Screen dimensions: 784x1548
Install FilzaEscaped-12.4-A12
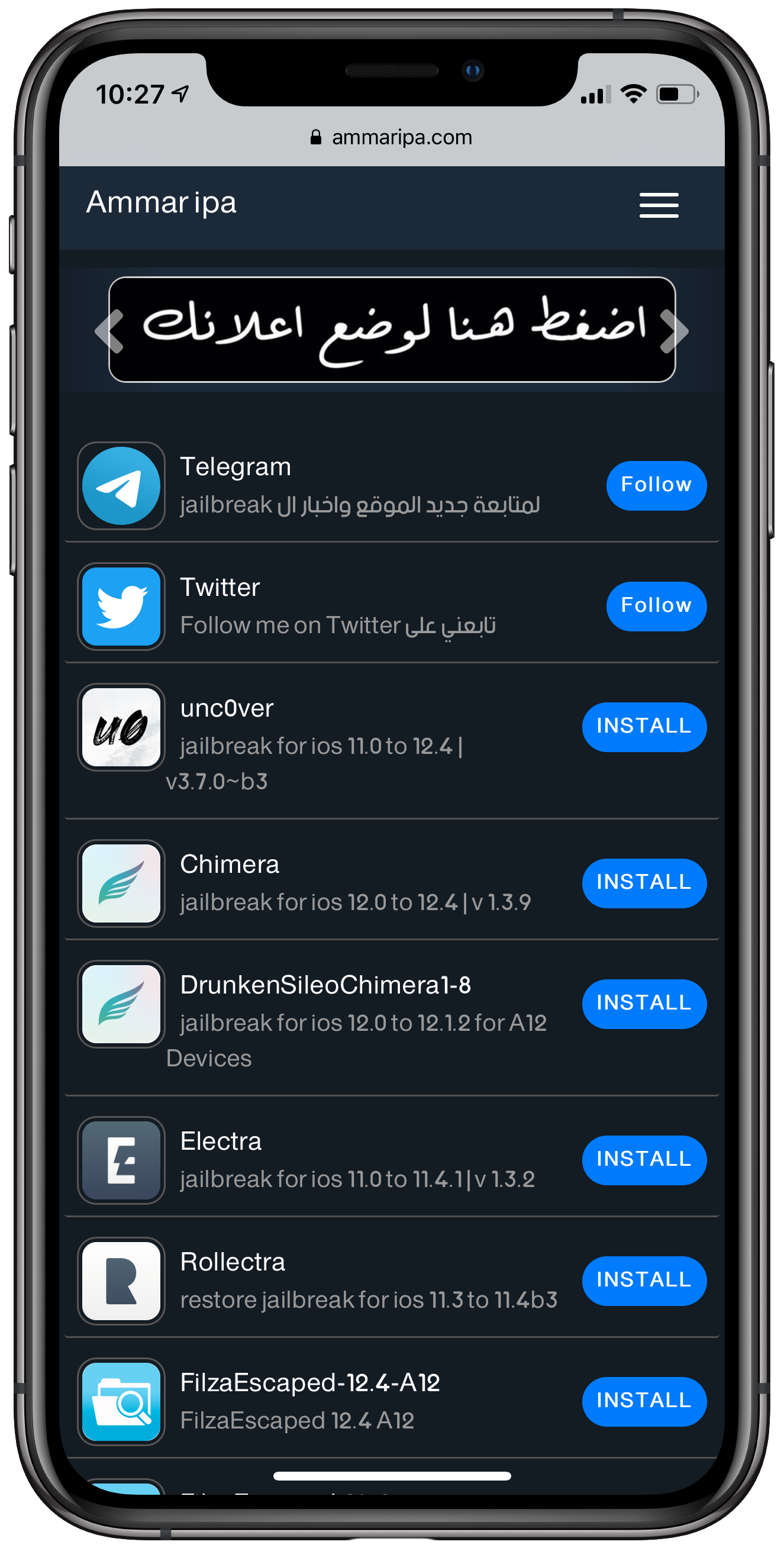(643, 1401)
